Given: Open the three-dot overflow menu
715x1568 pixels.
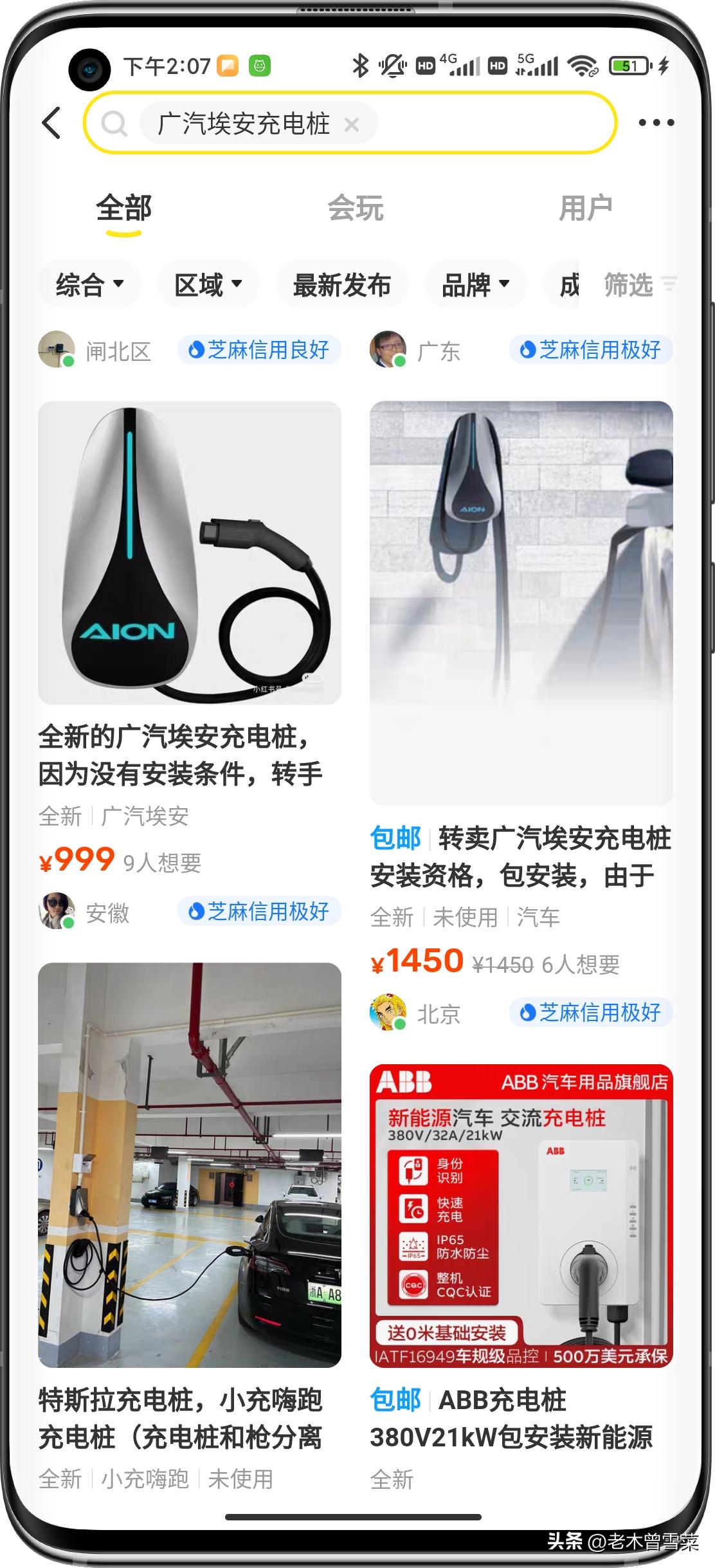Looking at the screenshot, I should click(656, 122).
